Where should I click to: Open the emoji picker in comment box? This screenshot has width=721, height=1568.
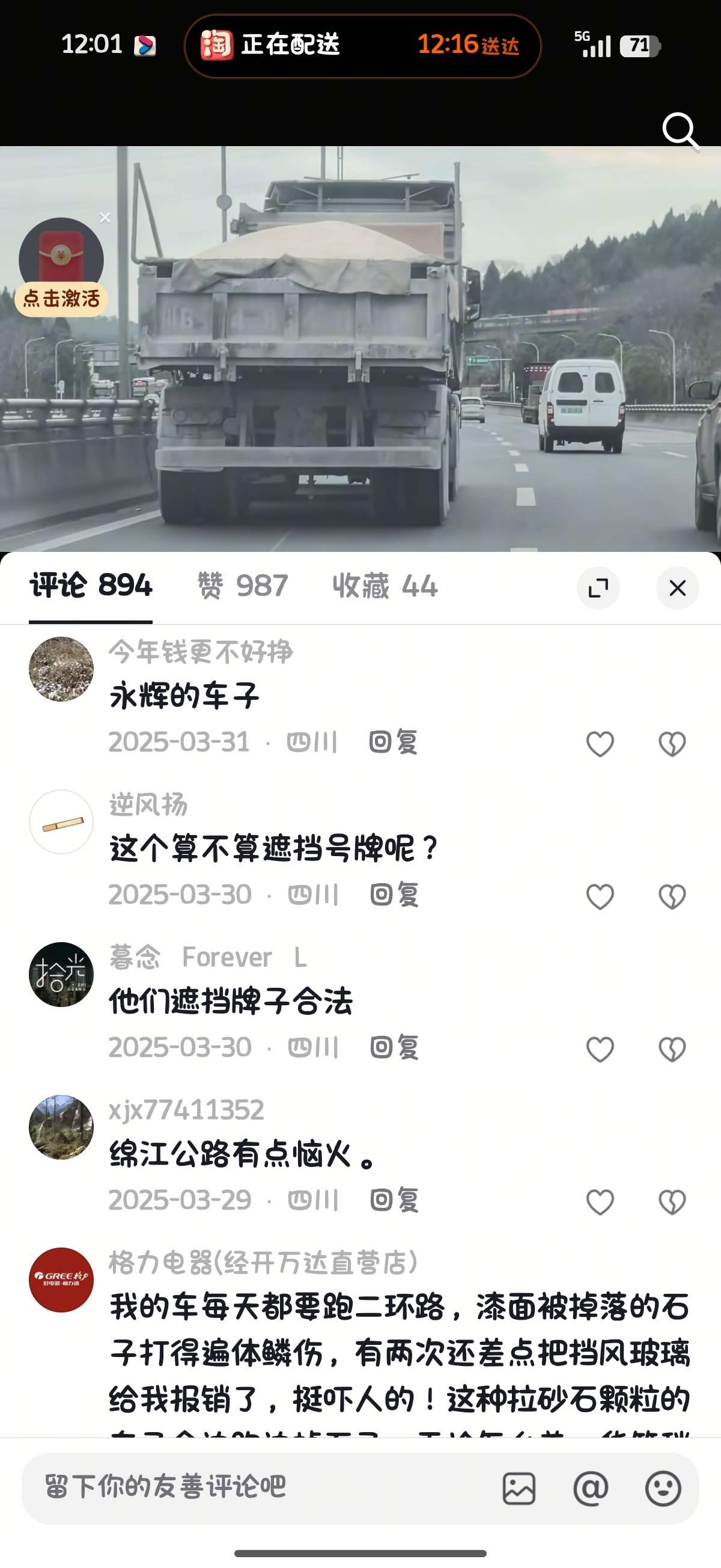click(x=663, y=1488)
